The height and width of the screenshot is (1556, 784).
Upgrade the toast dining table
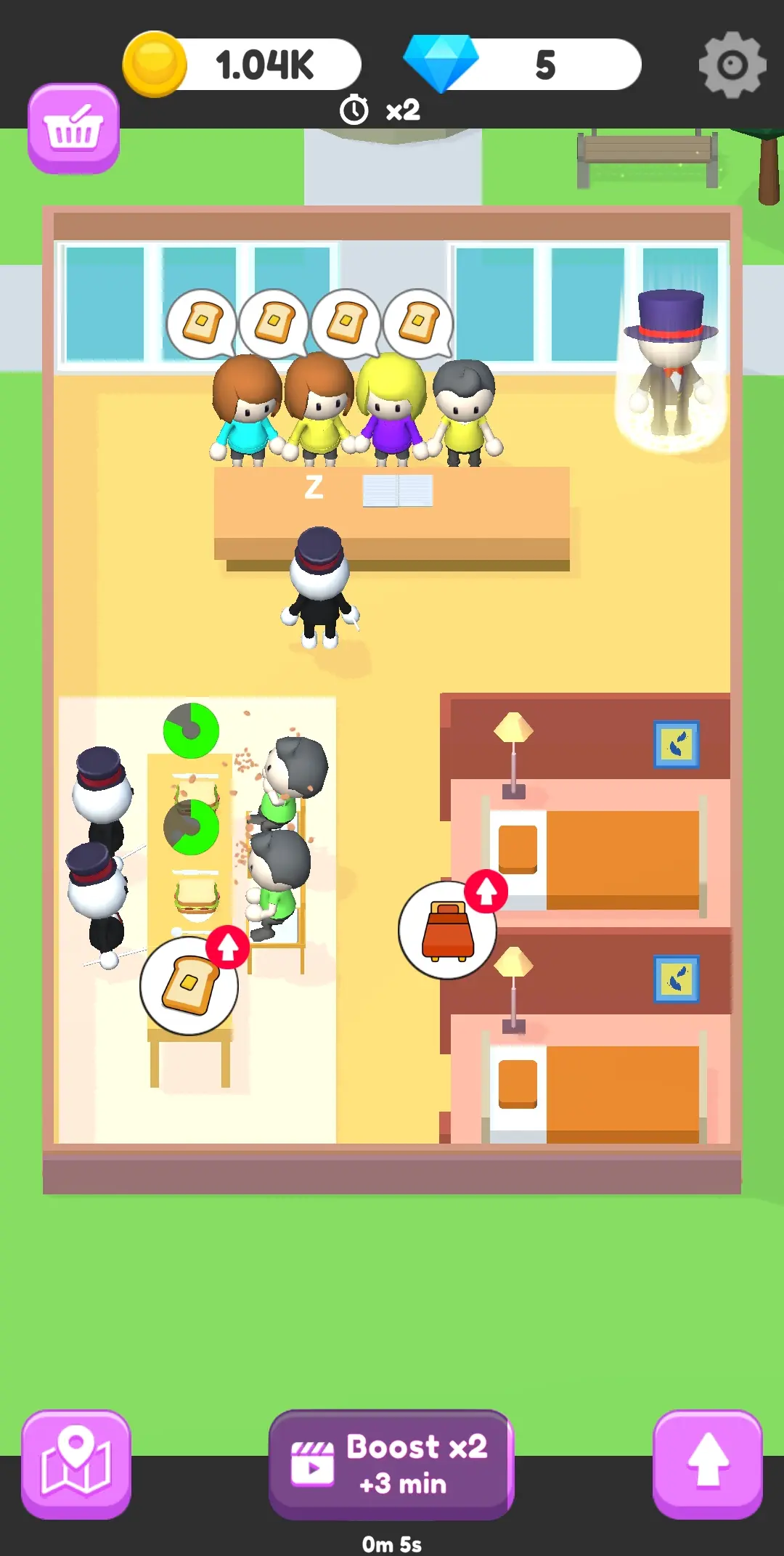pyautogui.click(x=190, y=984)
